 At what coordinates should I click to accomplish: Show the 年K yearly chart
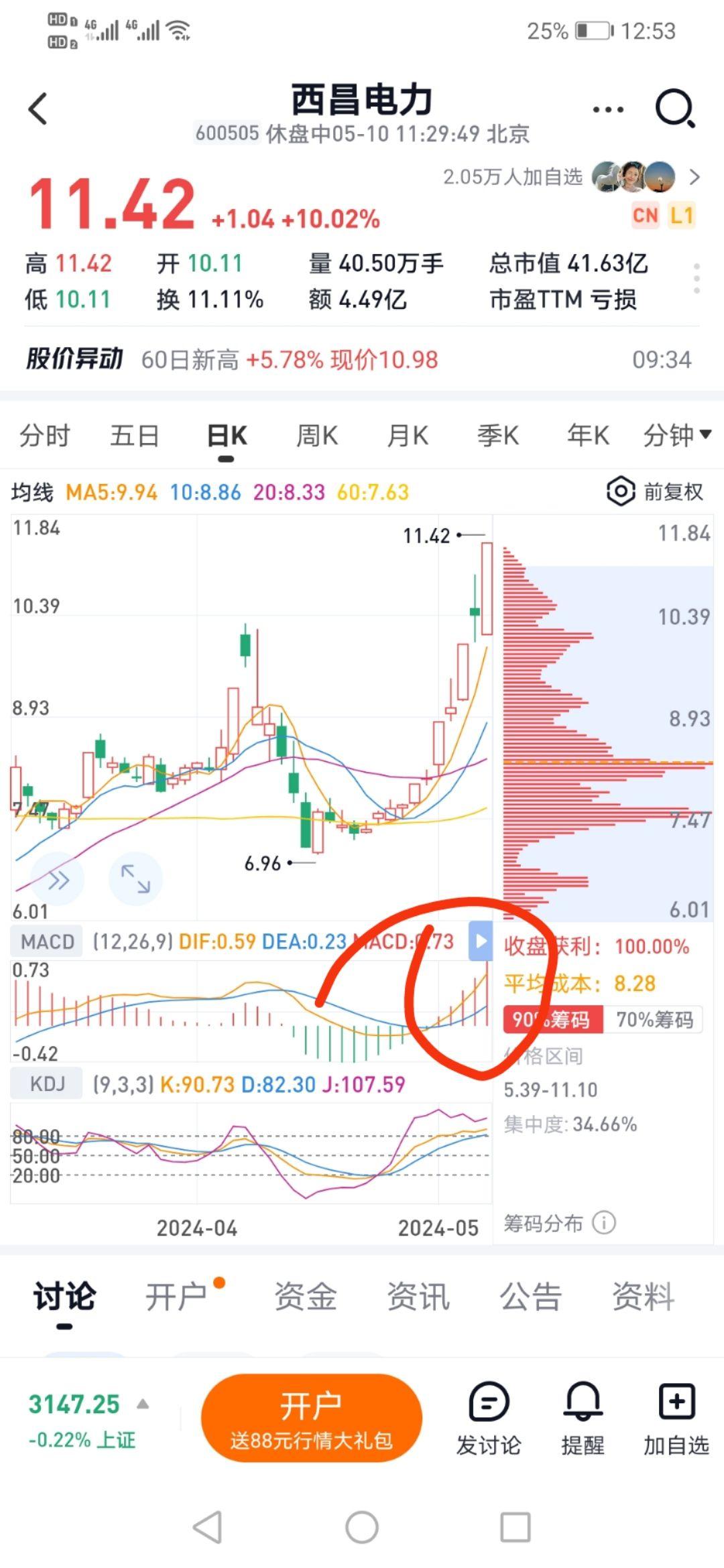pyautogui.click(x=588, y=436)
